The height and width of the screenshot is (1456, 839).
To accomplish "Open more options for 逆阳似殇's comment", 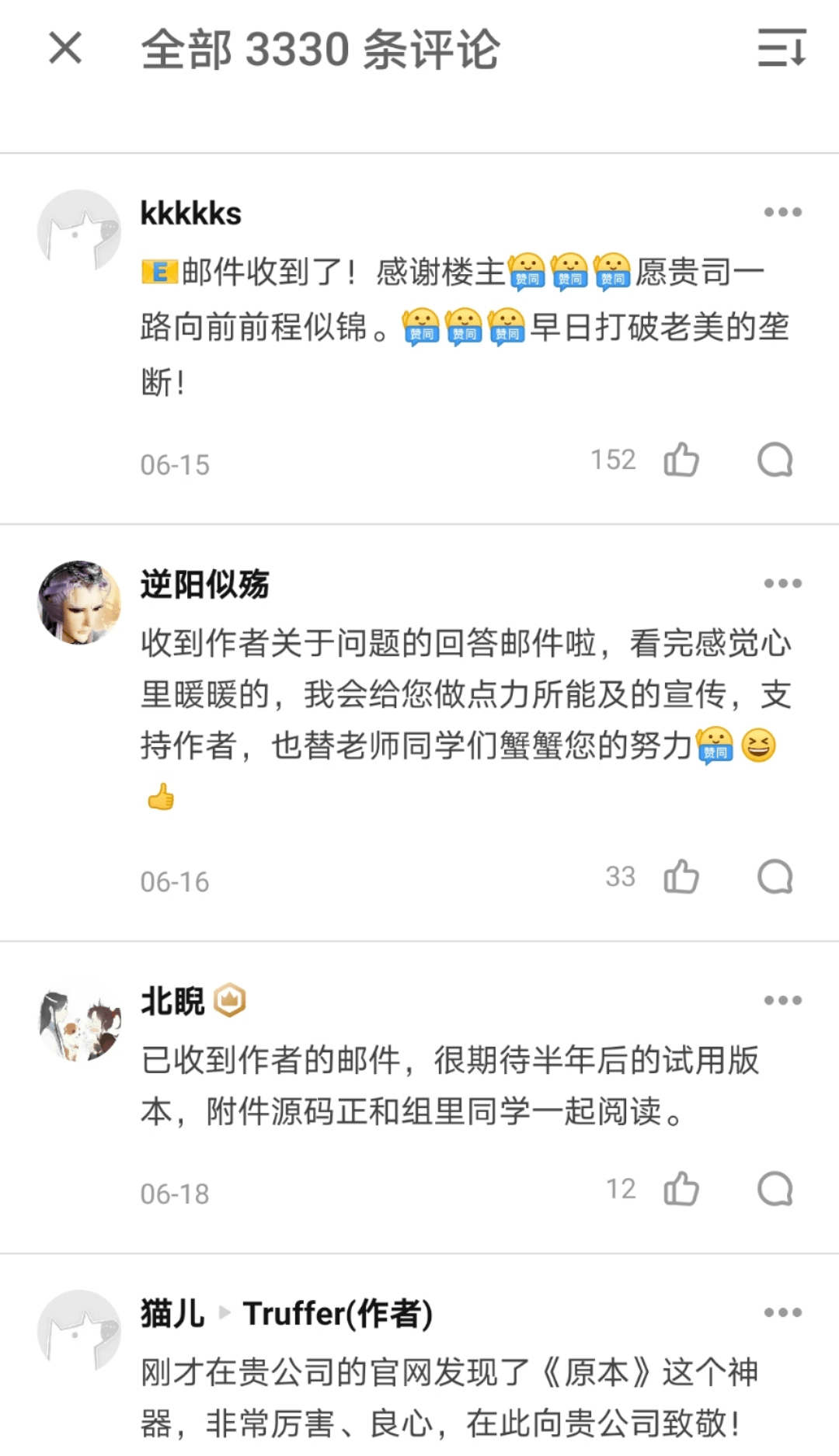I will point(782,583).
